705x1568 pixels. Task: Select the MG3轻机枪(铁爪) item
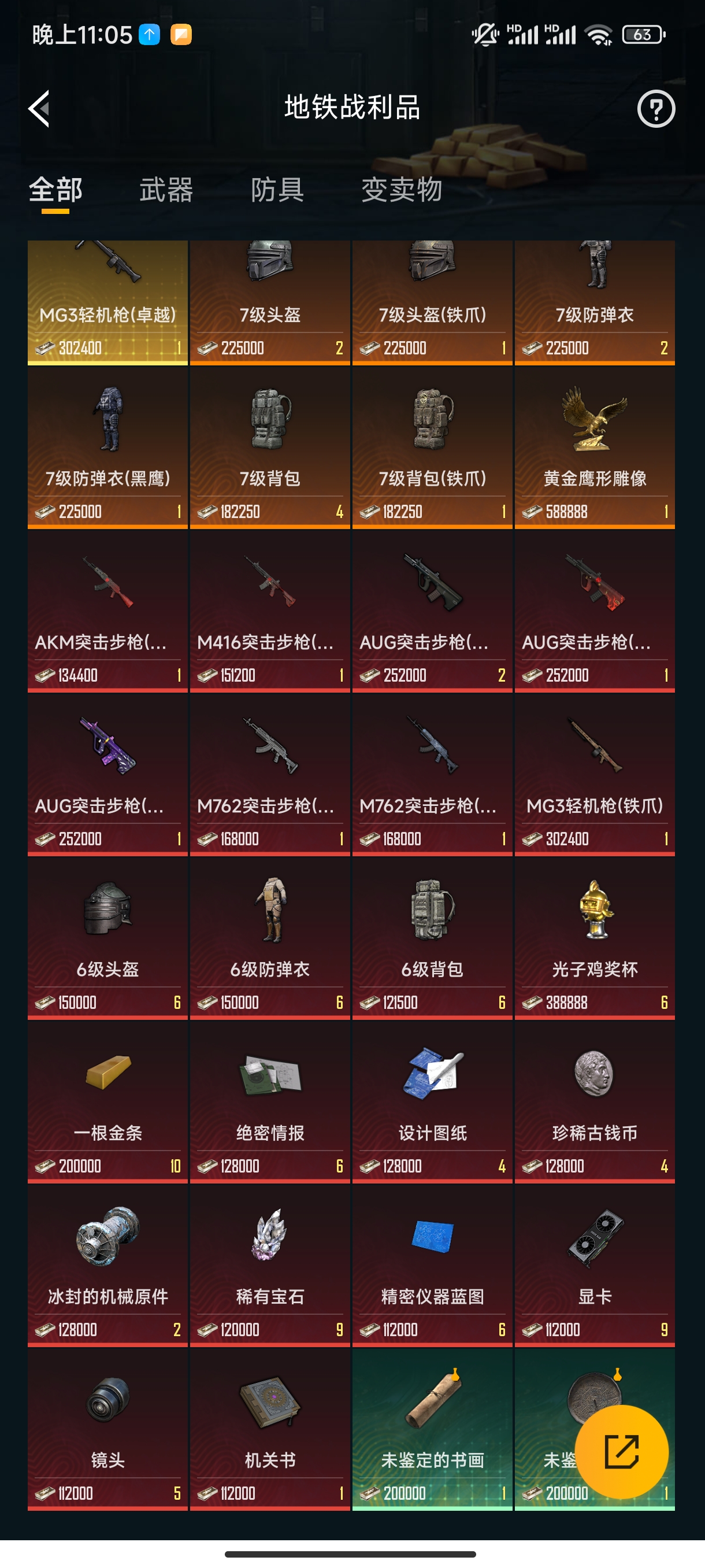pos(594,775)
